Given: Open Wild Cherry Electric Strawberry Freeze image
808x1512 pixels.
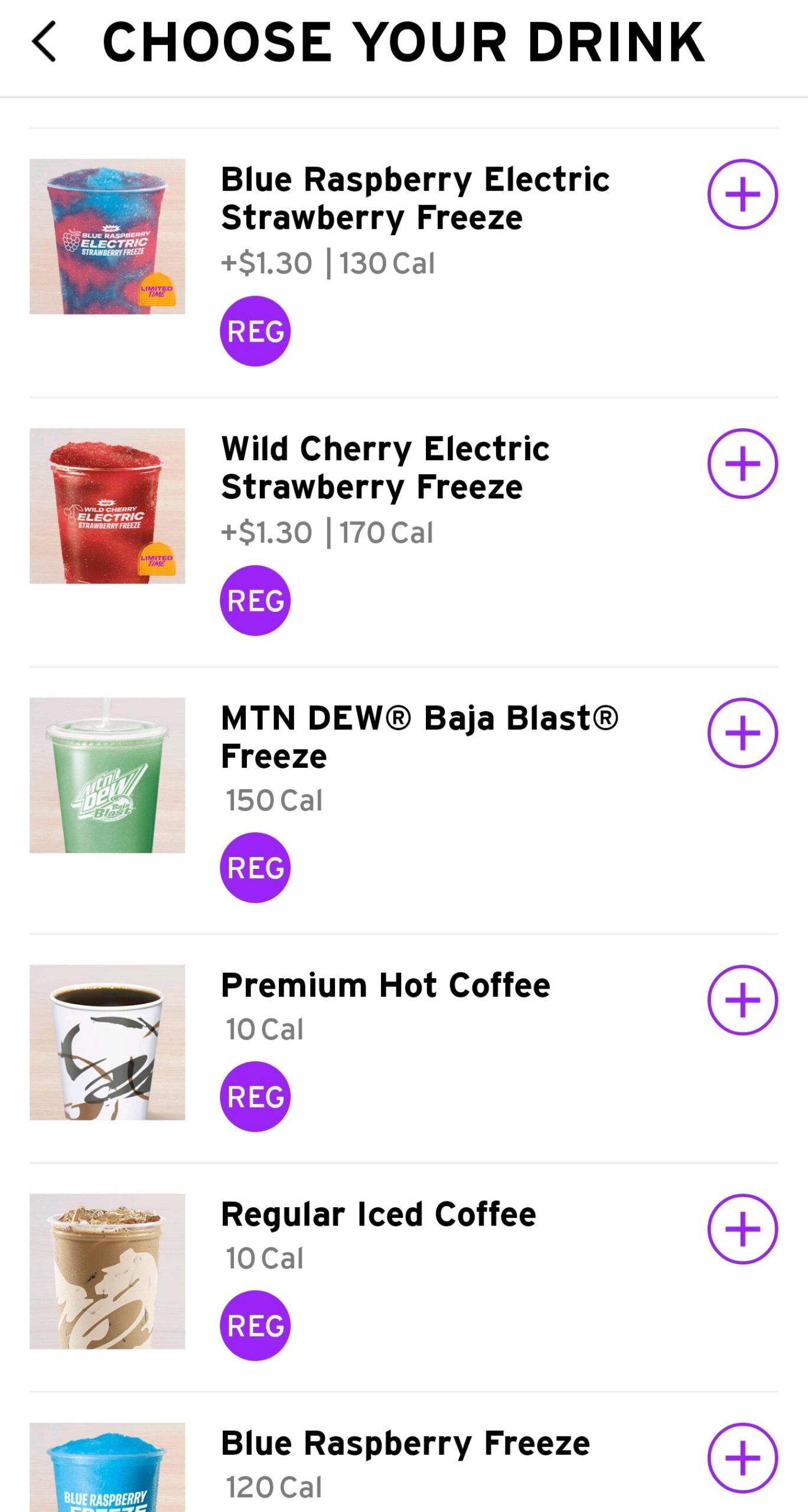Looking at the screenshot, I should [x=107, y=506].
